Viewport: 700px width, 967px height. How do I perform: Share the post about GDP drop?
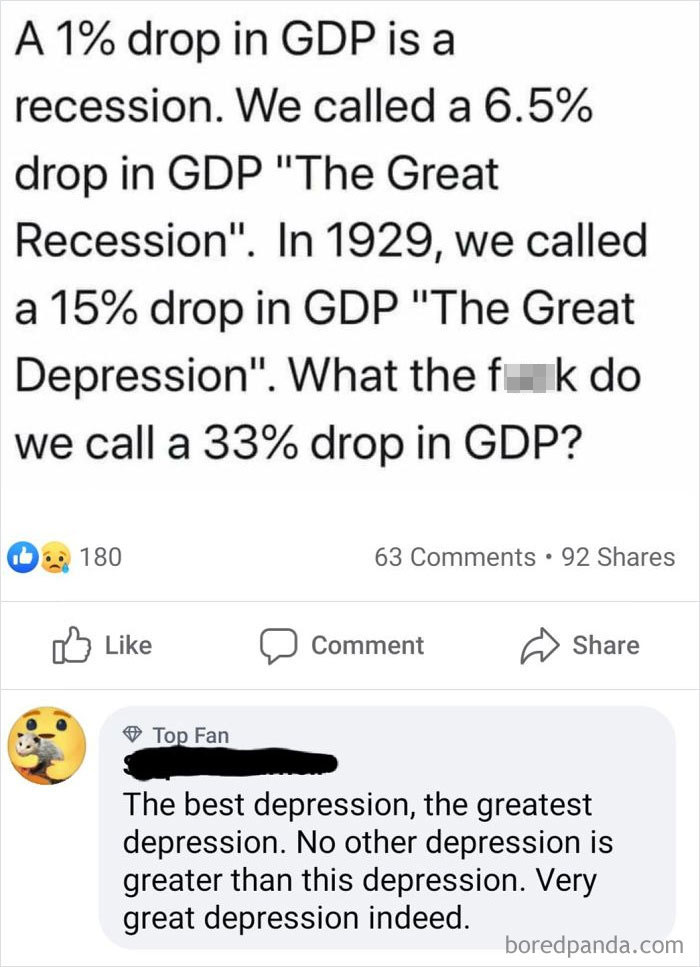581,645
